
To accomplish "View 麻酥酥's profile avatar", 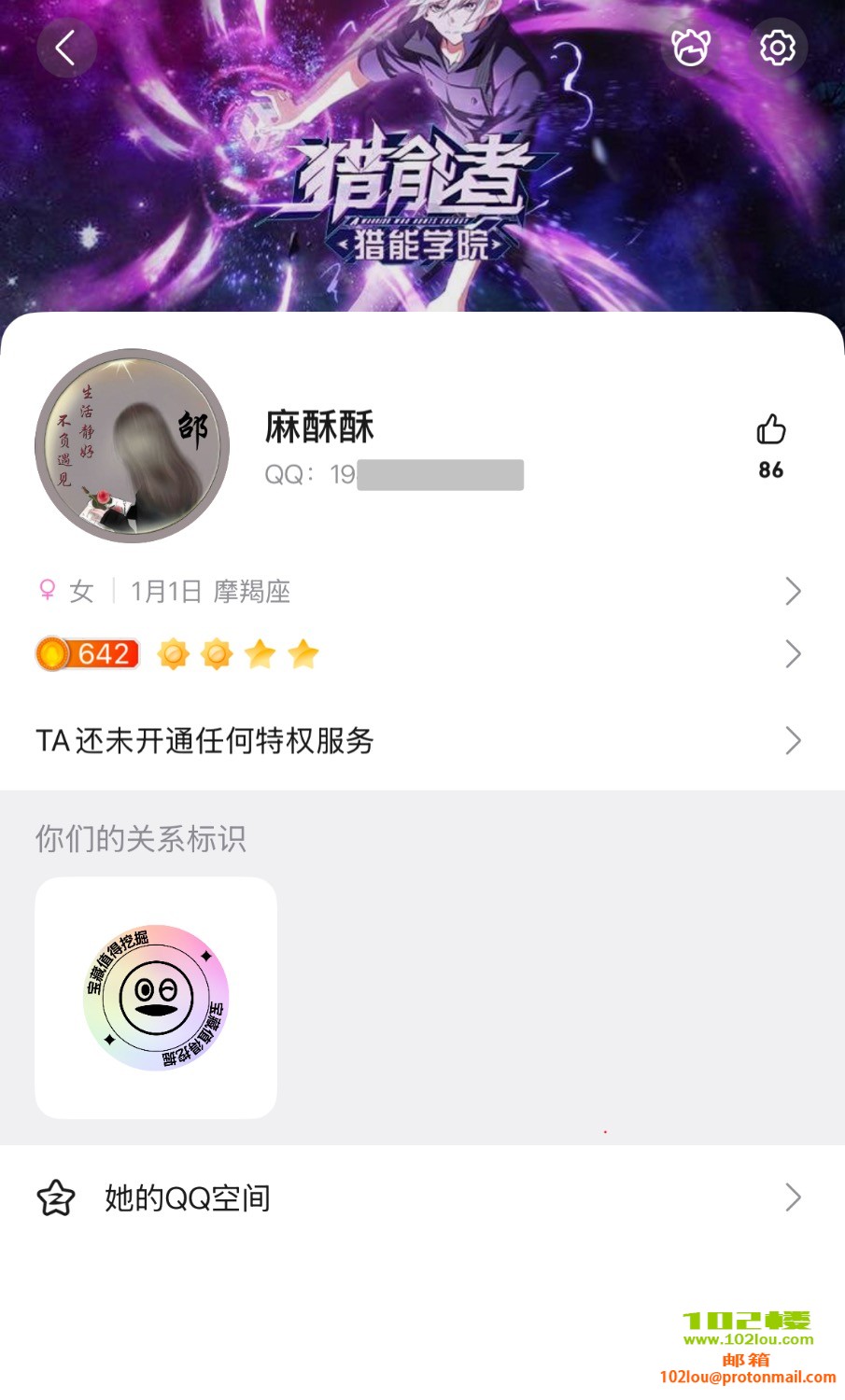I will click(x=132, y=446).
